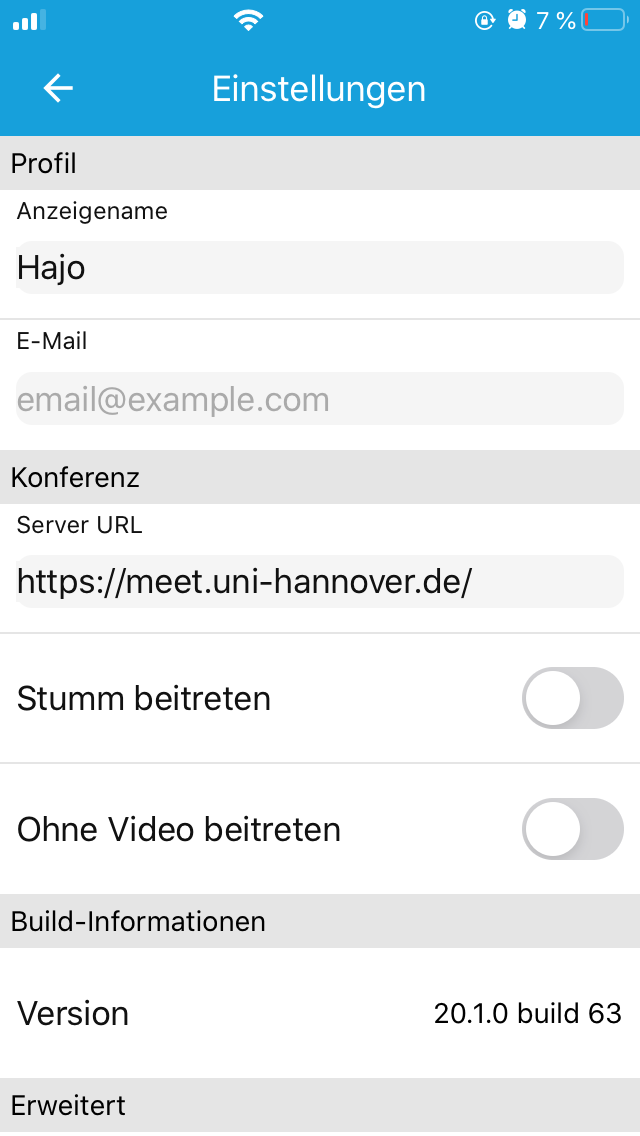Turn on Ohne Video beitreten
The height and width of the screenshot is (1136, 640).
pyautogui.click(x=573, y=829)
